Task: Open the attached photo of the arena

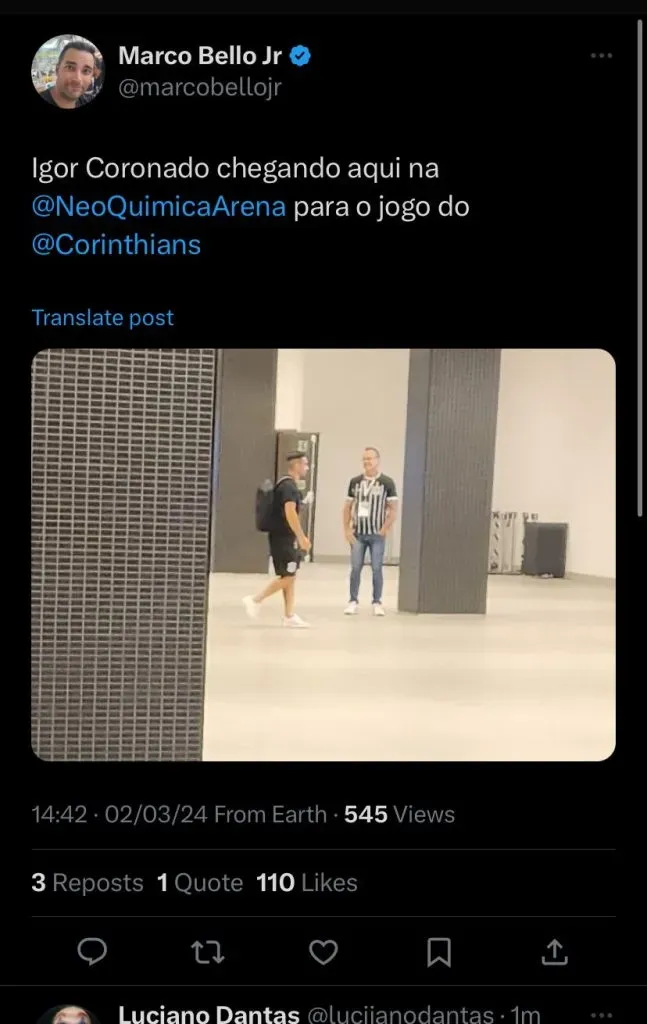Action: tap(323, 554)
